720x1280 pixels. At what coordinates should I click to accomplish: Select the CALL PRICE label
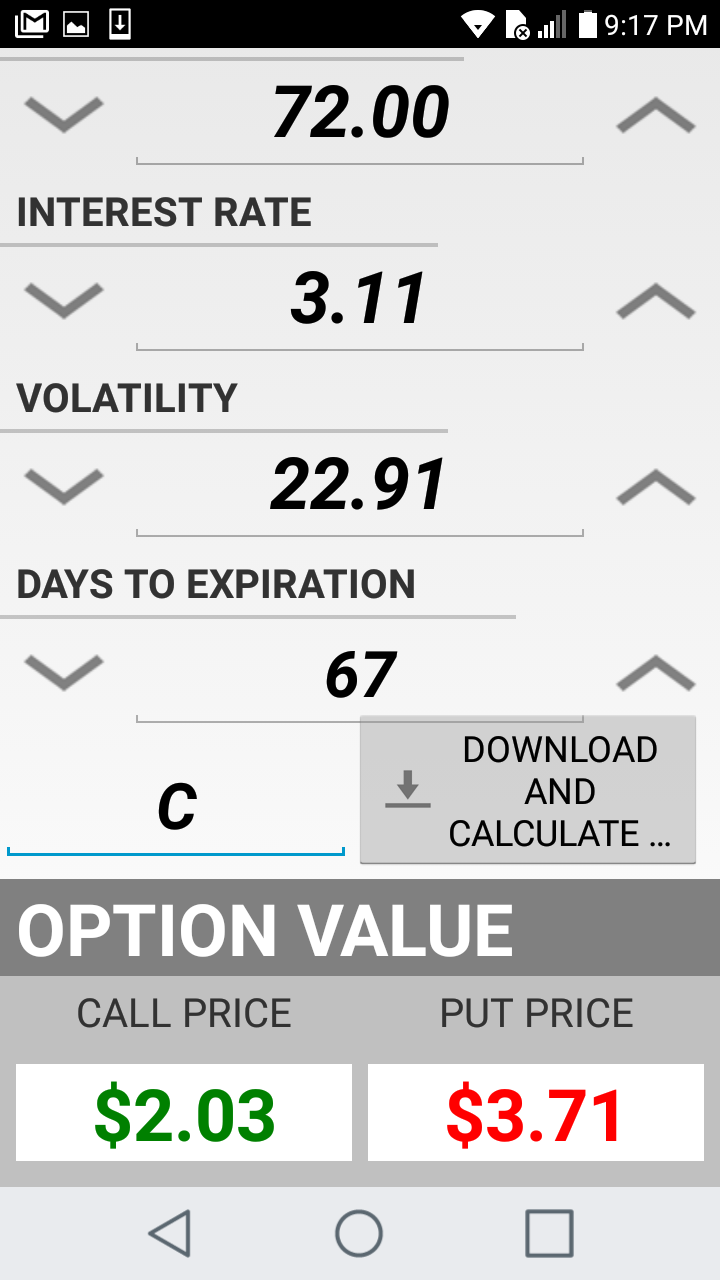coord(183,1013)
